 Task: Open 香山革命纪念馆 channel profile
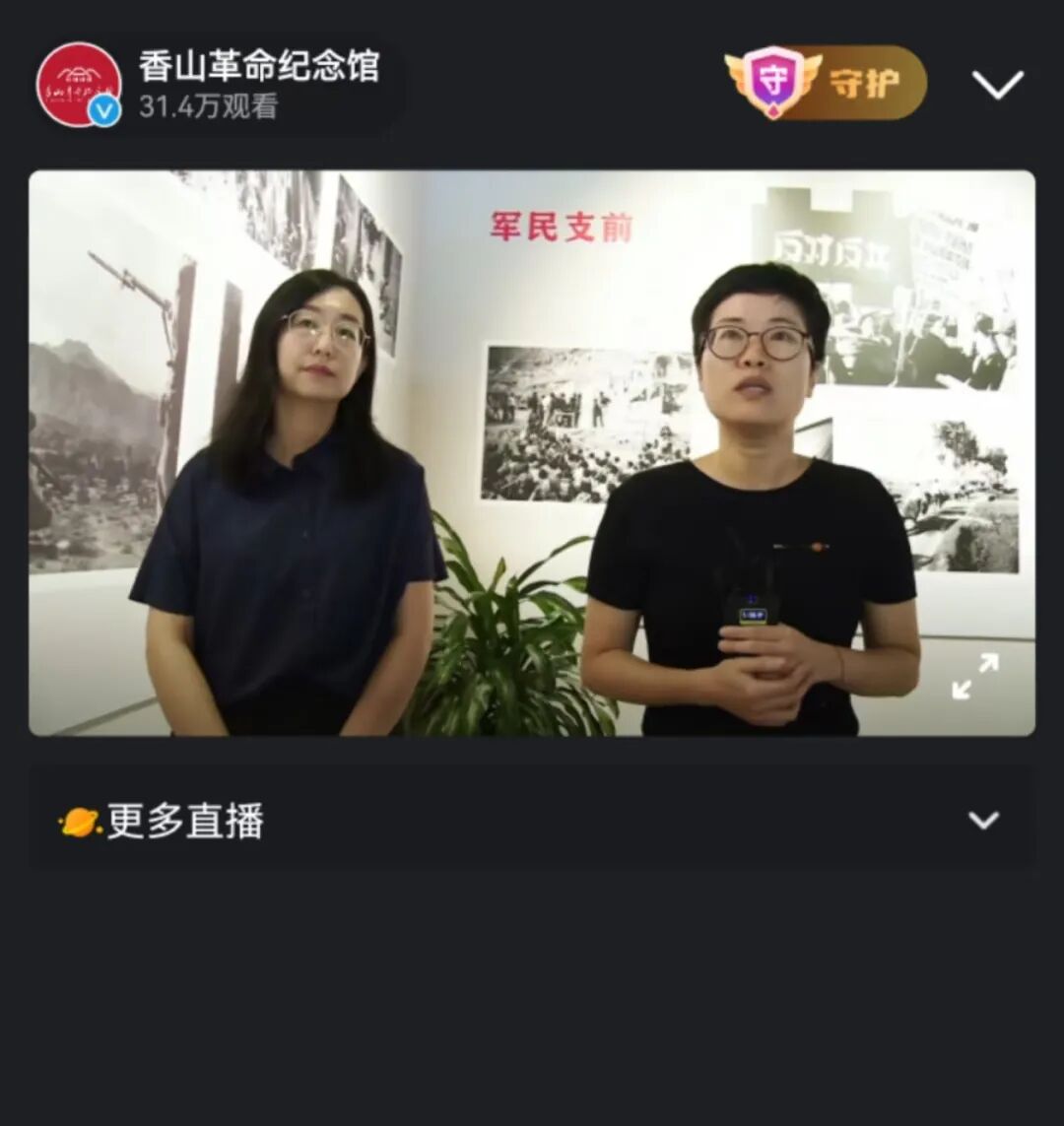pos(79,85)
